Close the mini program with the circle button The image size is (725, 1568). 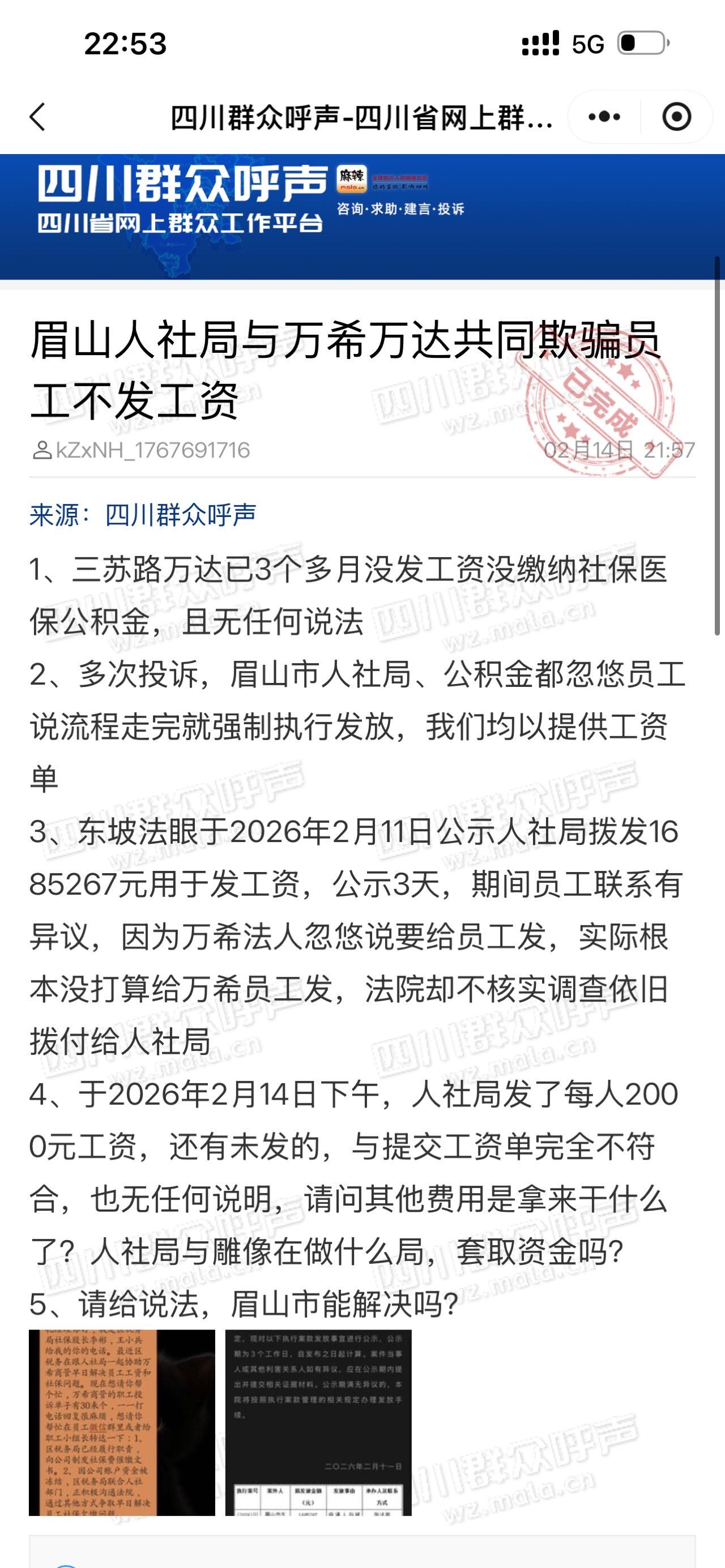coord(676,116)
